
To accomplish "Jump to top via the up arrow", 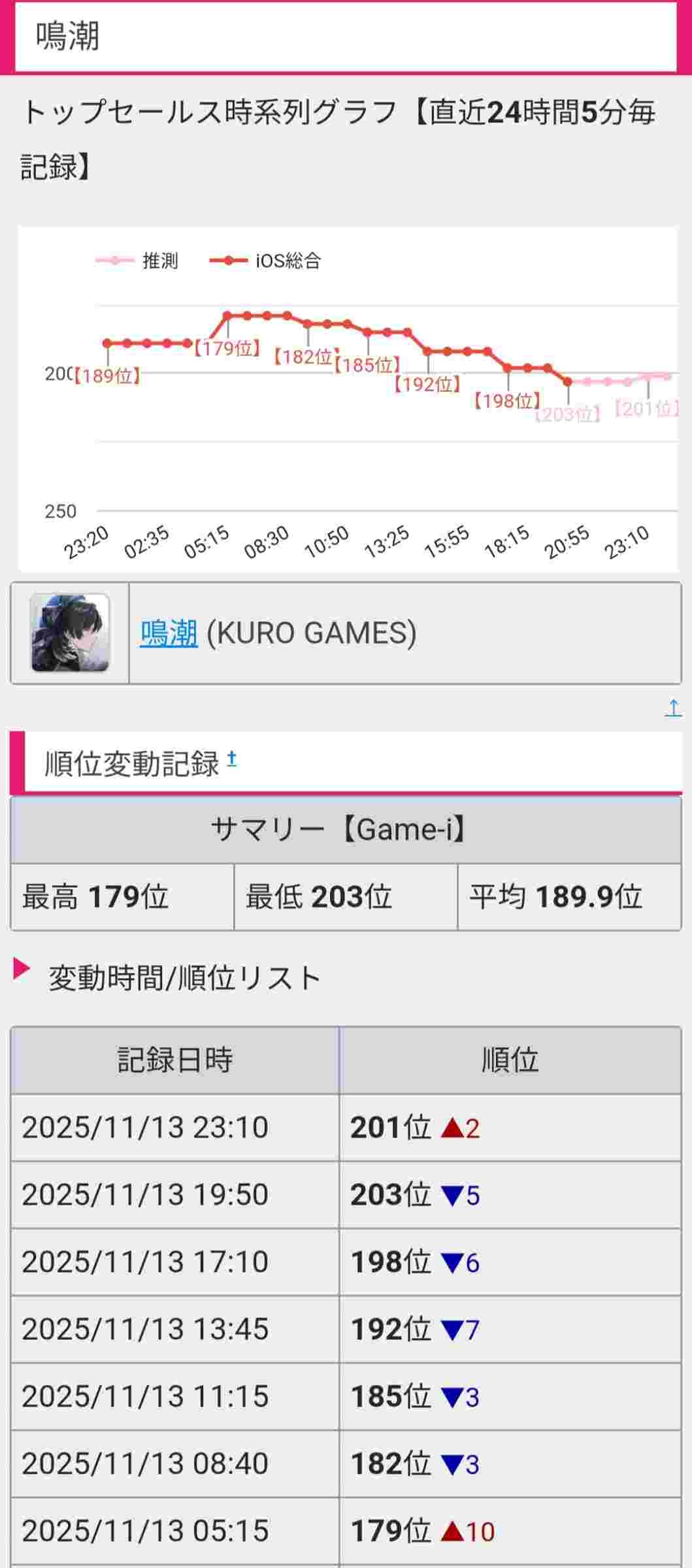I will click(672, 708).
